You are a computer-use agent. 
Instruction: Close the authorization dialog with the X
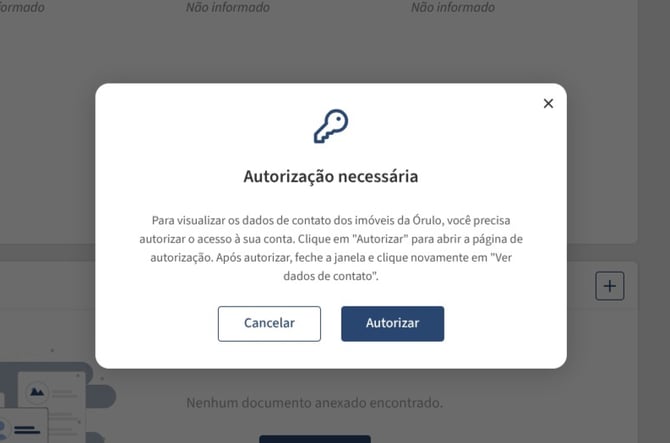(x=548, y=103)
